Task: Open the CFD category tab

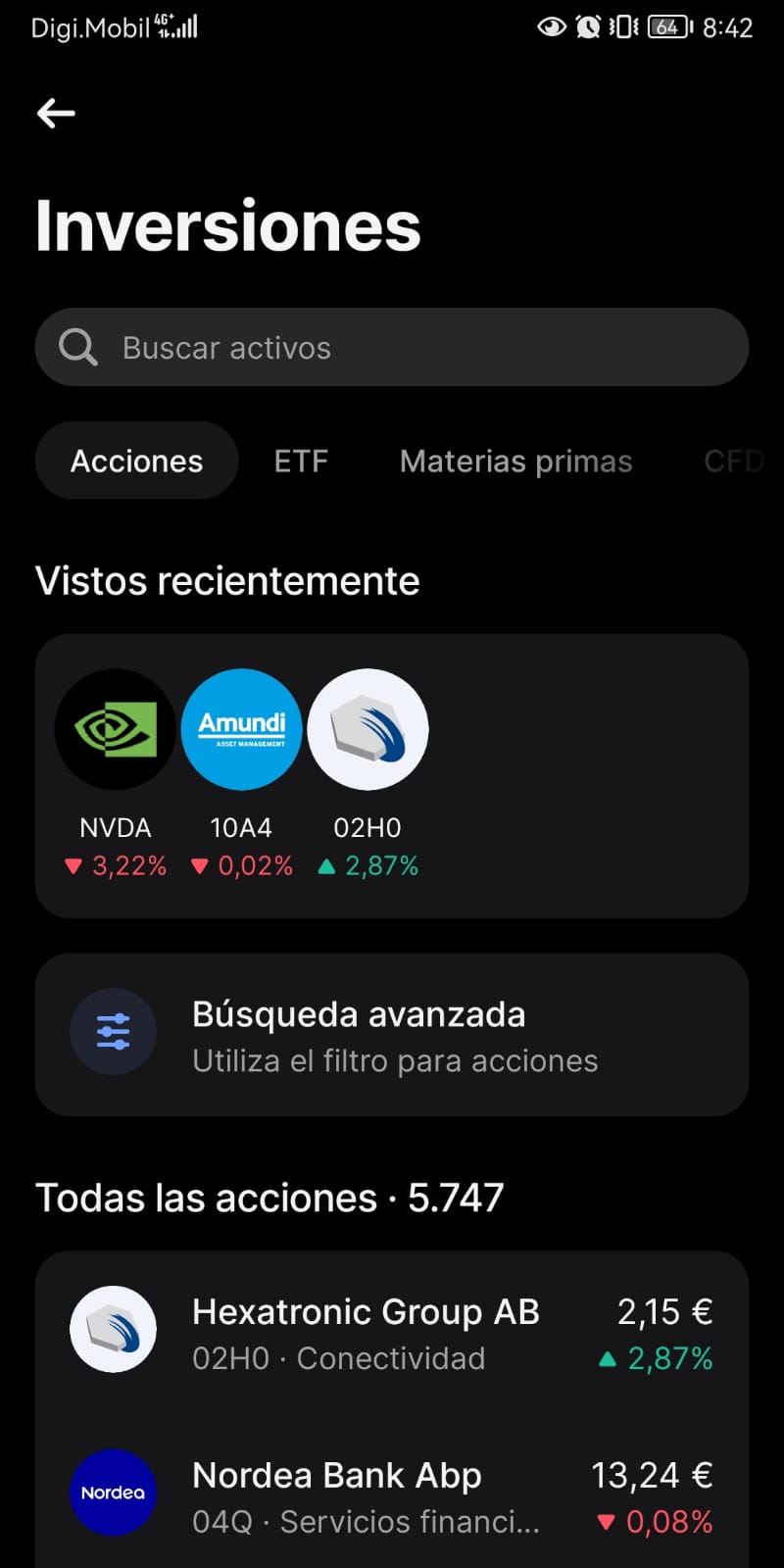Action: coord(733,461)
